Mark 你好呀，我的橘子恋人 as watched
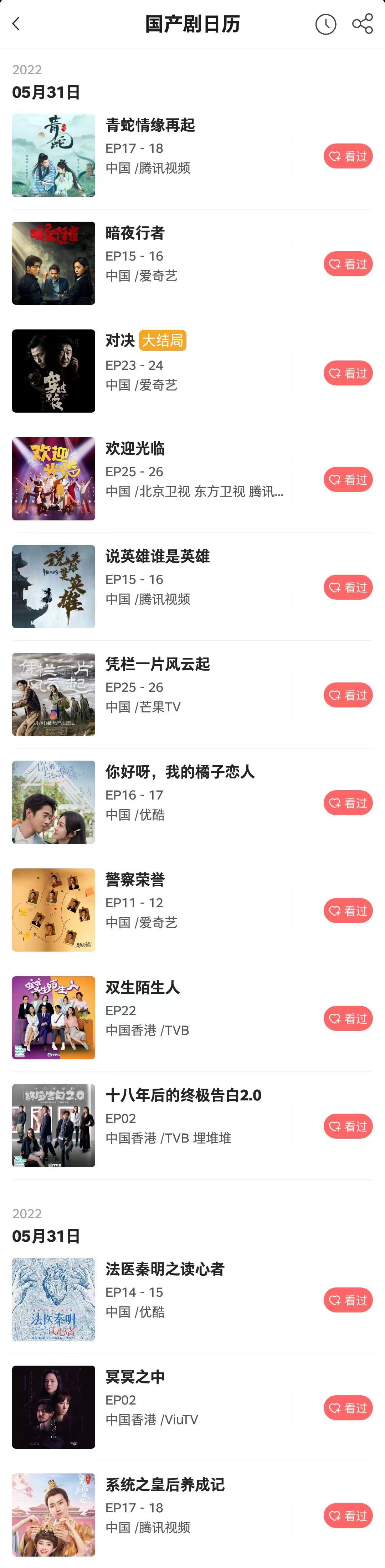 point(348,803)
